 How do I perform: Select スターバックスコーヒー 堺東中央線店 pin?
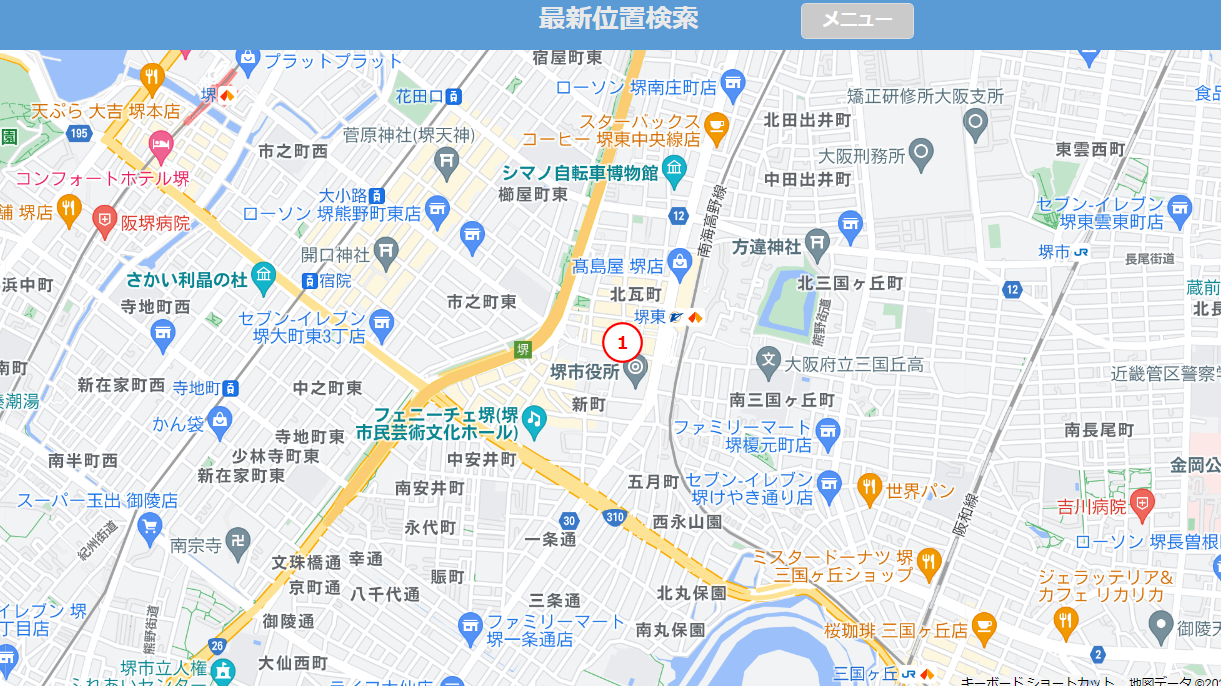tap(716, 125)
